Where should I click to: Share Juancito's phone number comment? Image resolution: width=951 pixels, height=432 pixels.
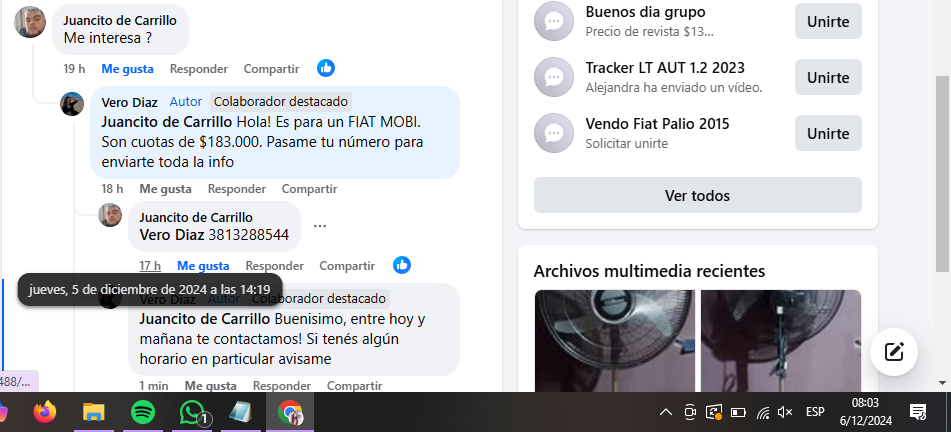pos(347,266)
